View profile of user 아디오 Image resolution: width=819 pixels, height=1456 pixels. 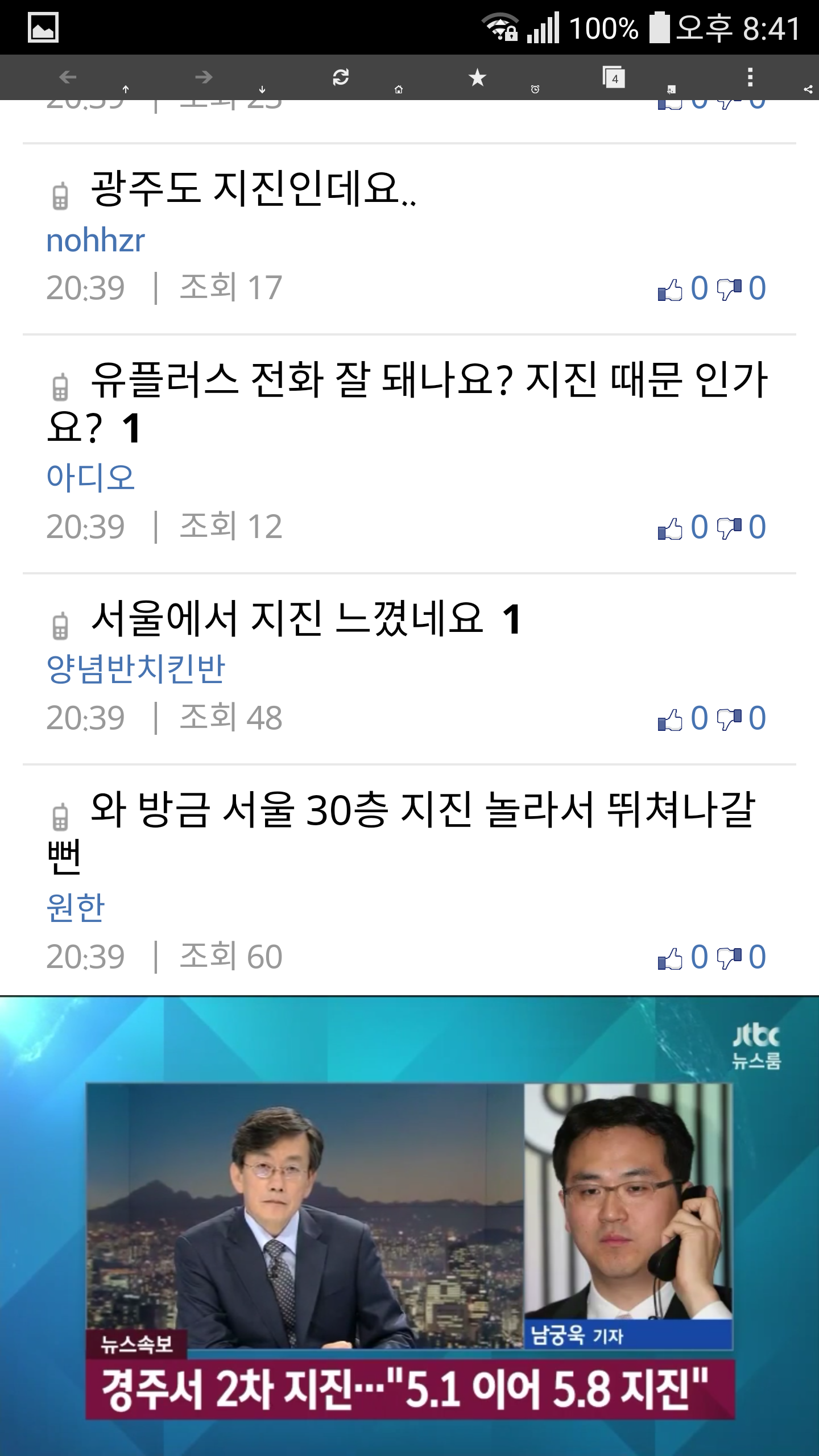pos(91,477)
